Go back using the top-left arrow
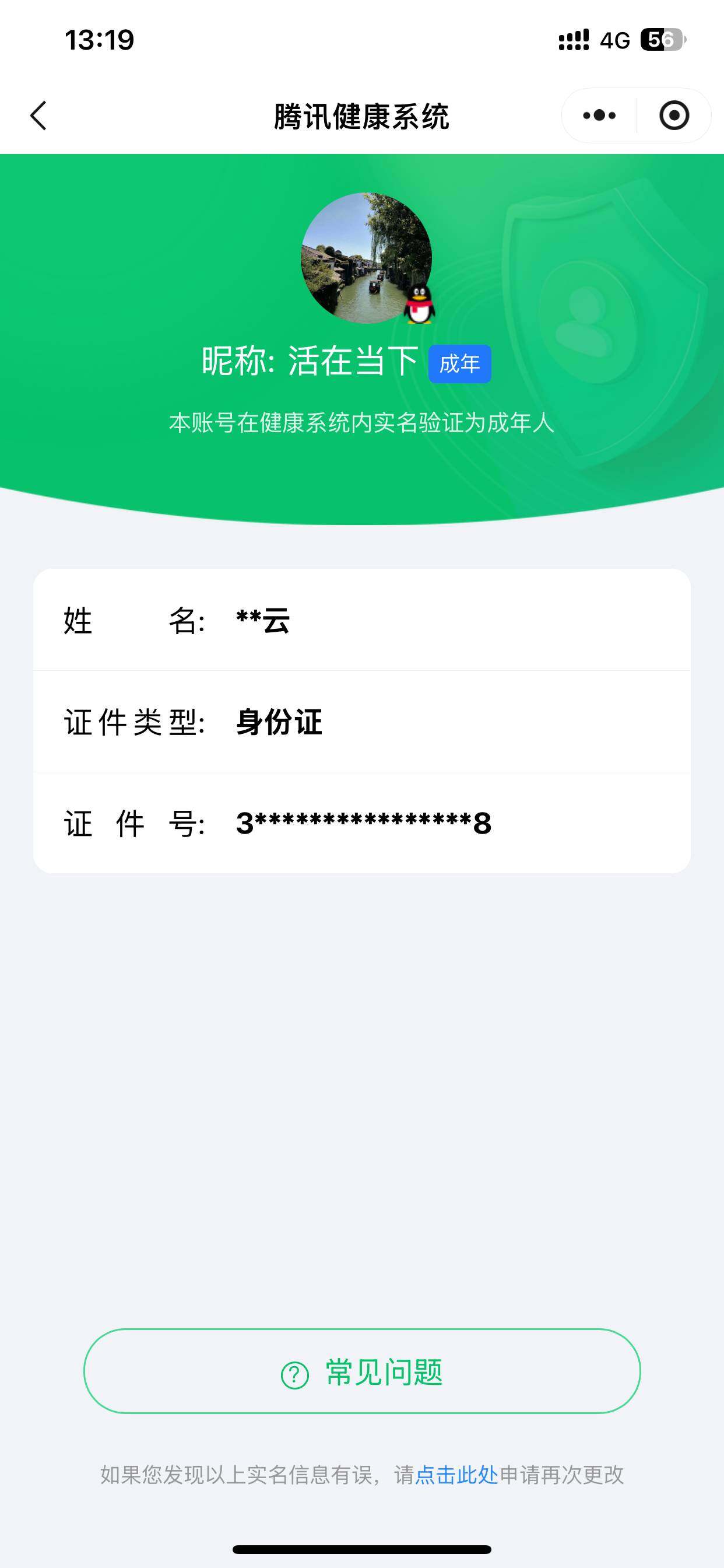724x1568 pixels. click(x=38, y=116)
